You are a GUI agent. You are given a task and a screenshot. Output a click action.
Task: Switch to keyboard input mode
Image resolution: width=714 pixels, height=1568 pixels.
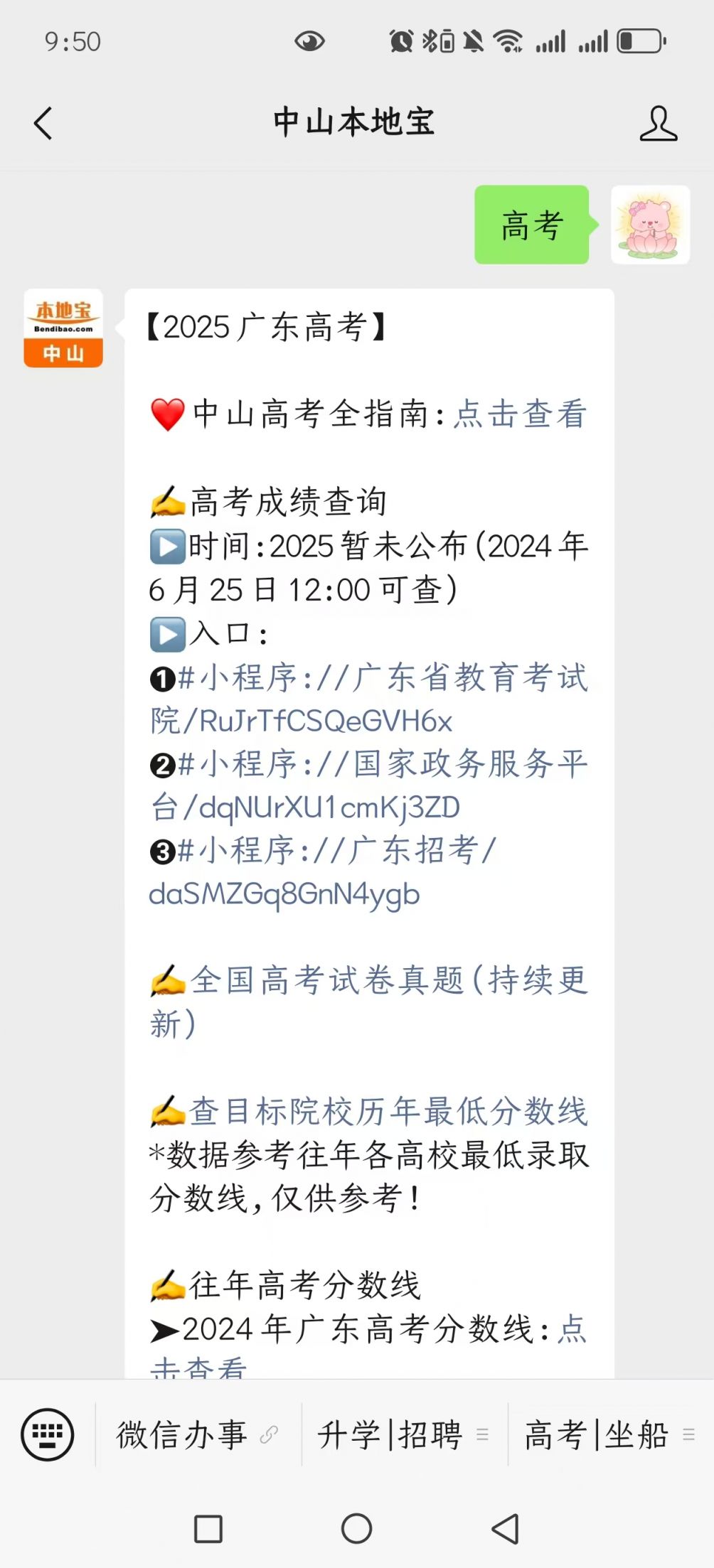(x=47, y=1434)
